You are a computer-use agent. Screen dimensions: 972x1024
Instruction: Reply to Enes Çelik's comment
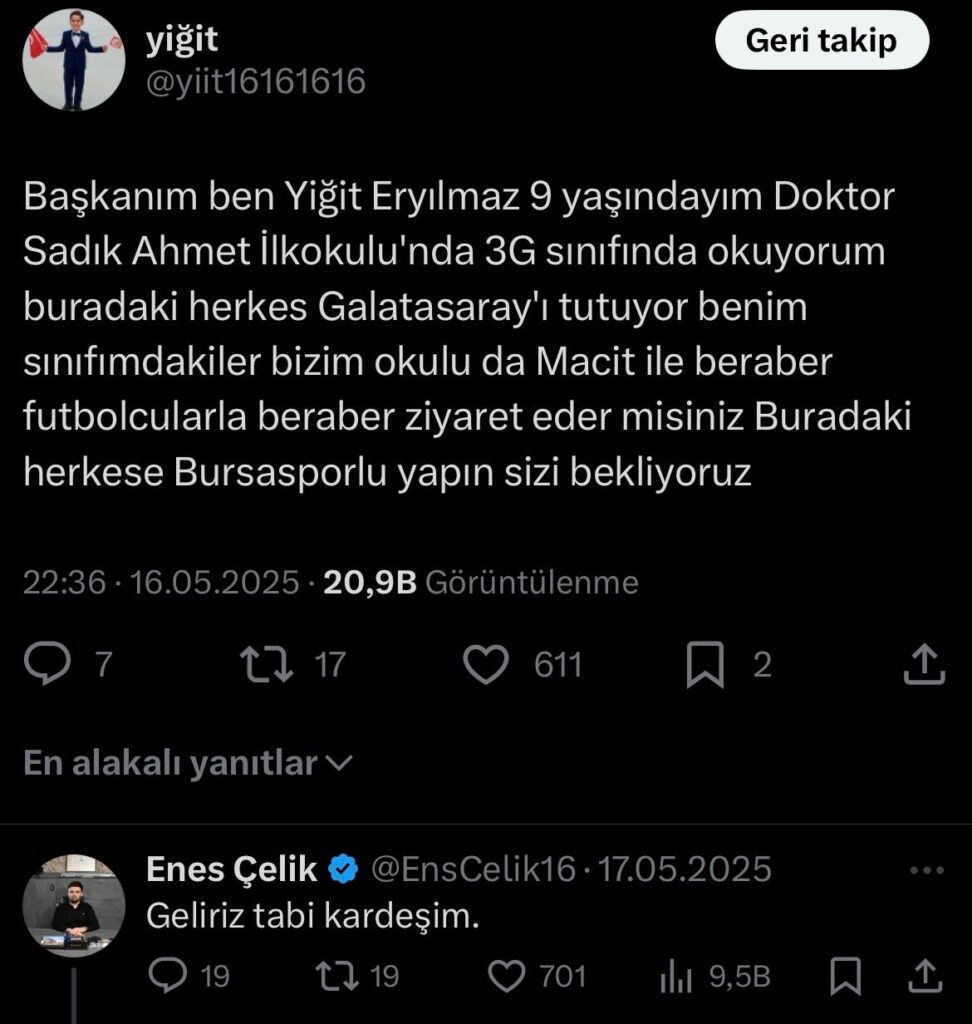167,976
